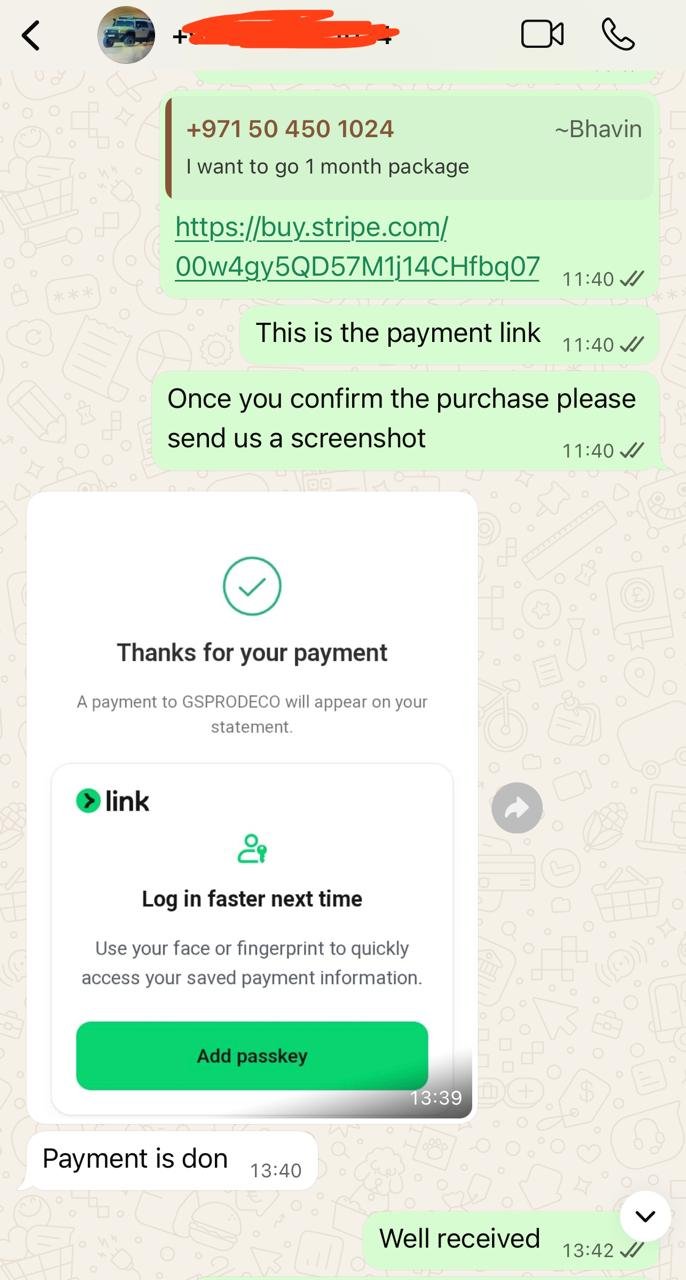Go back to the chat list

pyautogui.click(x=32, y=36)
